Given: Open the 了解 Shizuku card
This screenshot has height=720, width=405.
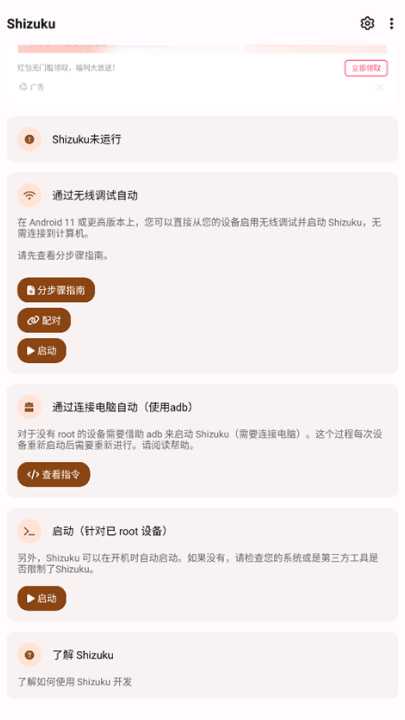Looking at the screenshot, I should [x=202, y=665].
